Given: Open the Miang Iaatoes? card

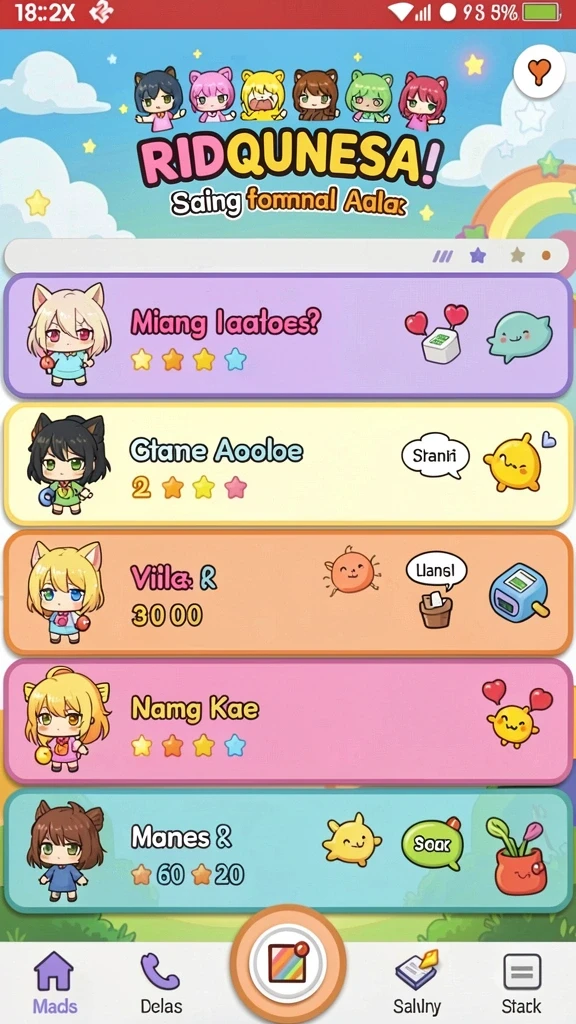Looking at the screenshot, I should [x=288, y=336].
